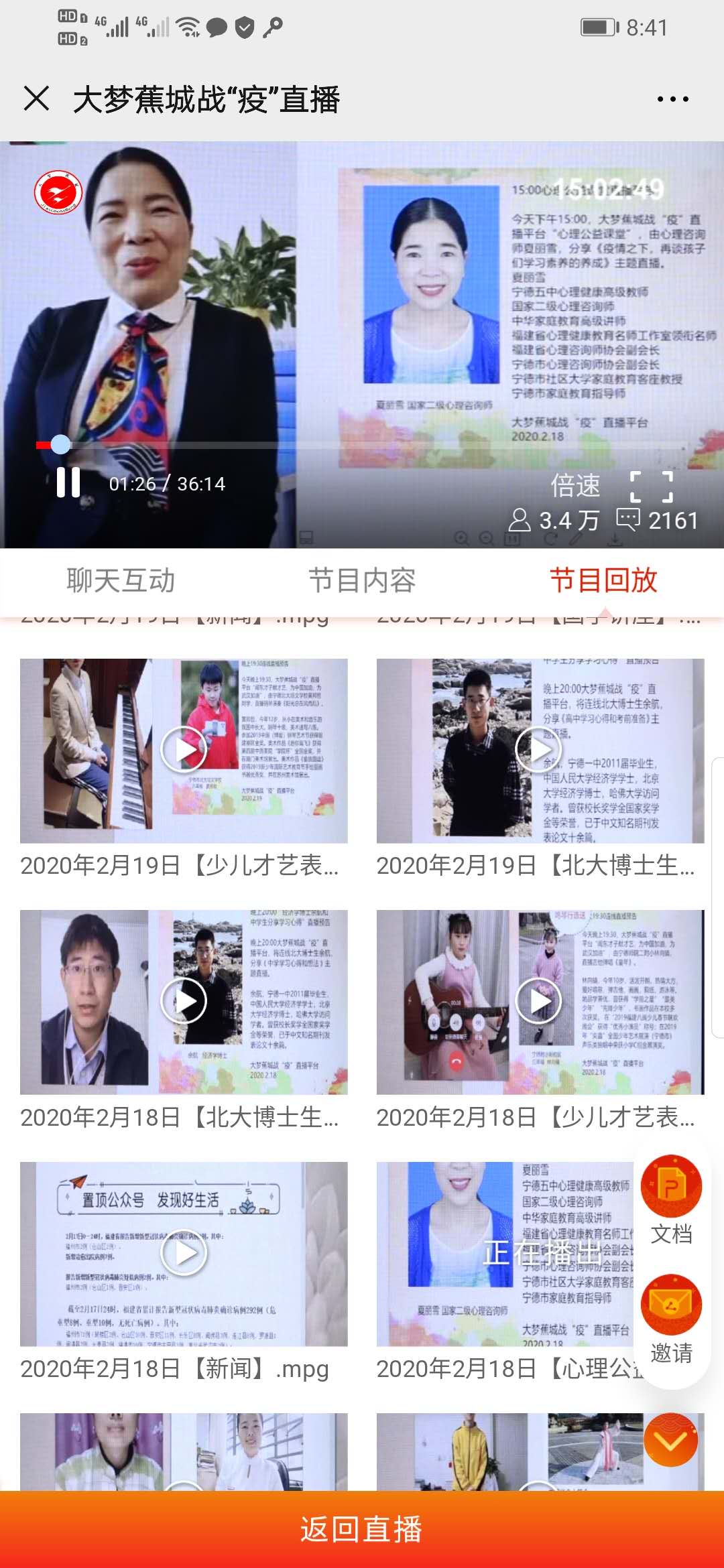Open the 2020年2月18日【心理公益 replay now playing
This screenshot has height=1568, width=724.
503,1253
